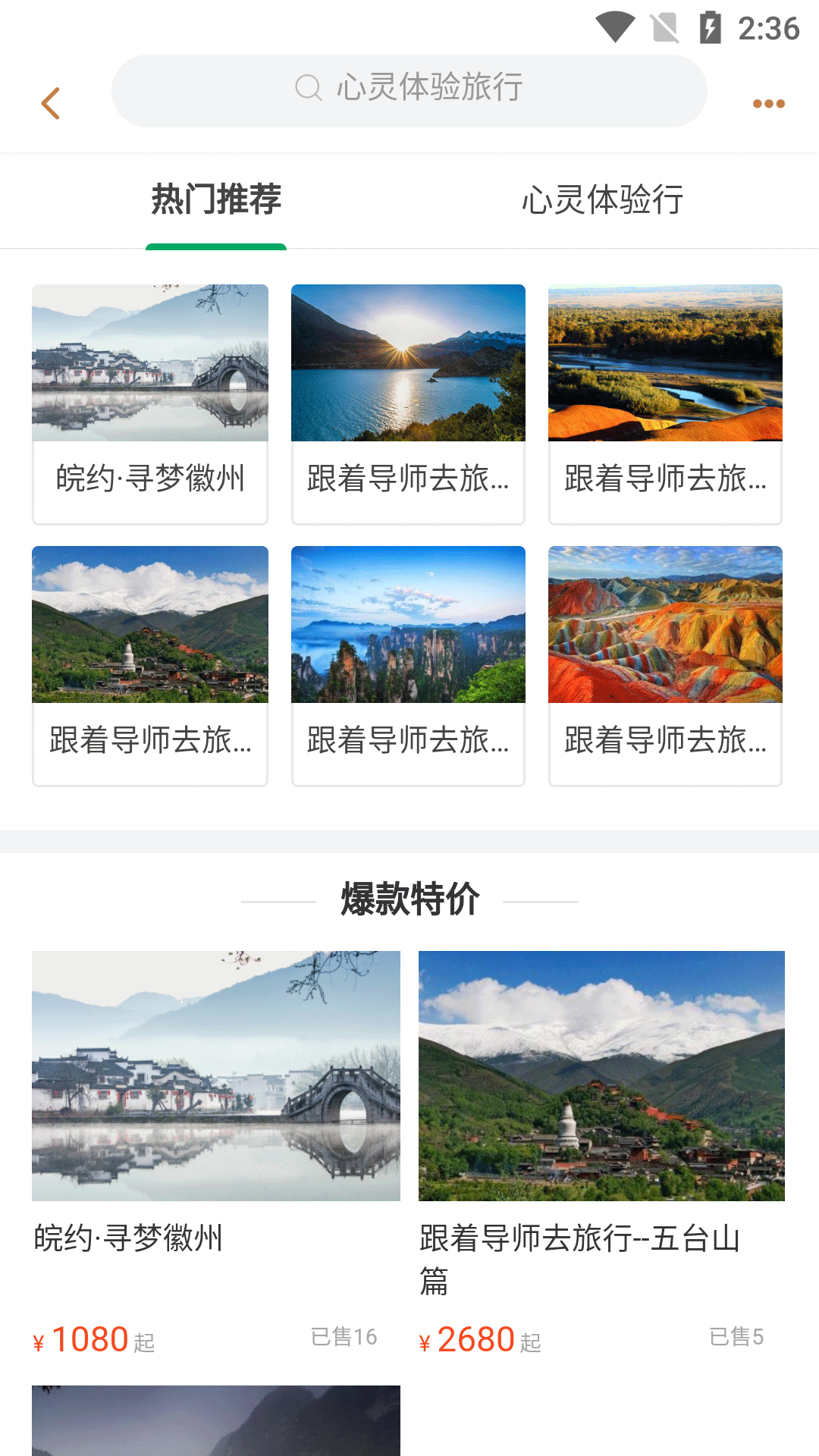The height and width of the screenshot is (1456, 819).
Task: Open the small grid tile showing the white pagoda
Action: click(150, 665)
